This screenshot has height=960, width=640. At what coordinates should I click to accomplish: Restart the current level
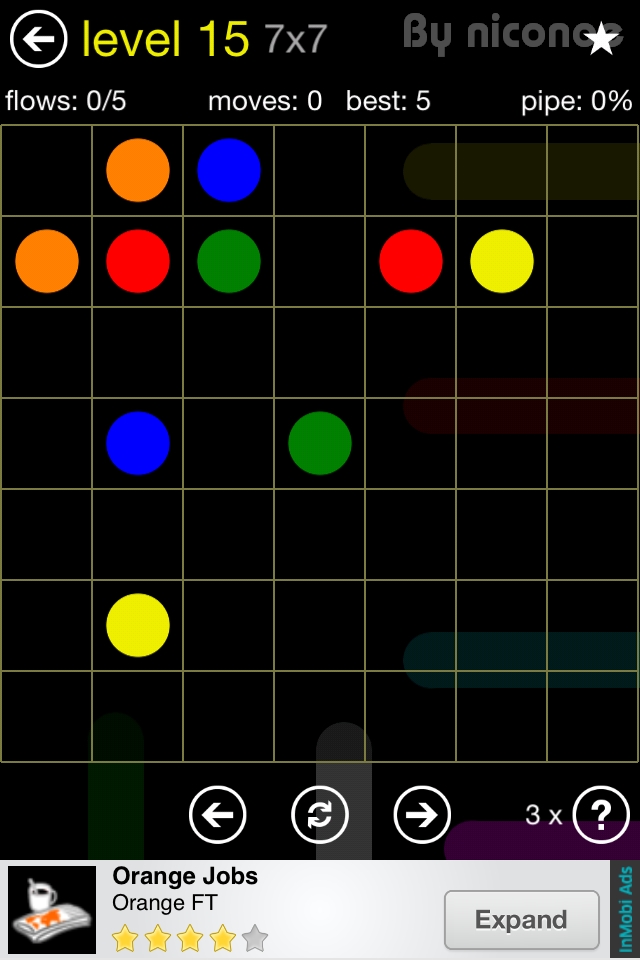[319, 815]
